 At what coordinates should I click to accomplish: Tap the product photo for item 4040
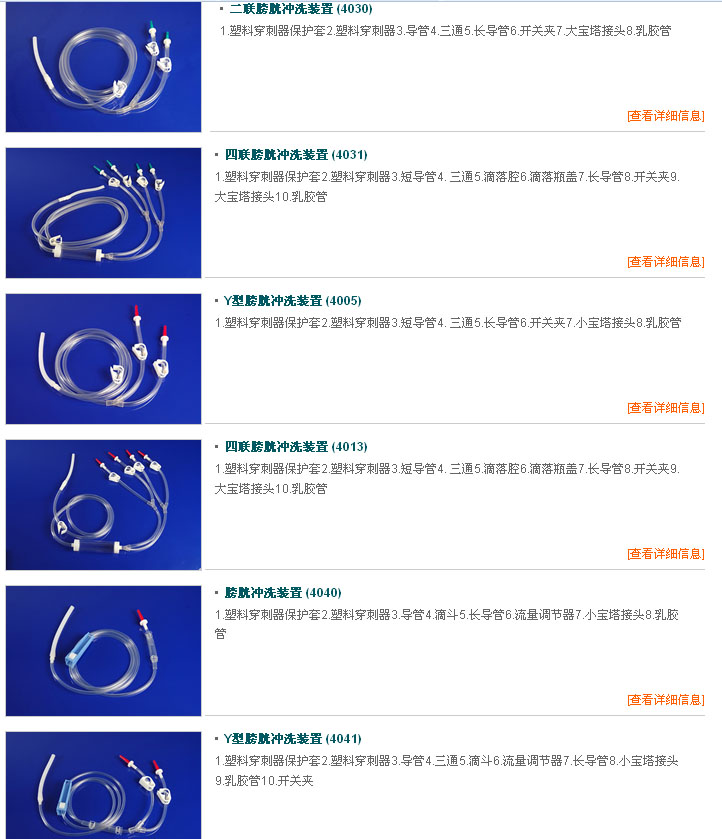pyautogui.click(x=103, y=651)
